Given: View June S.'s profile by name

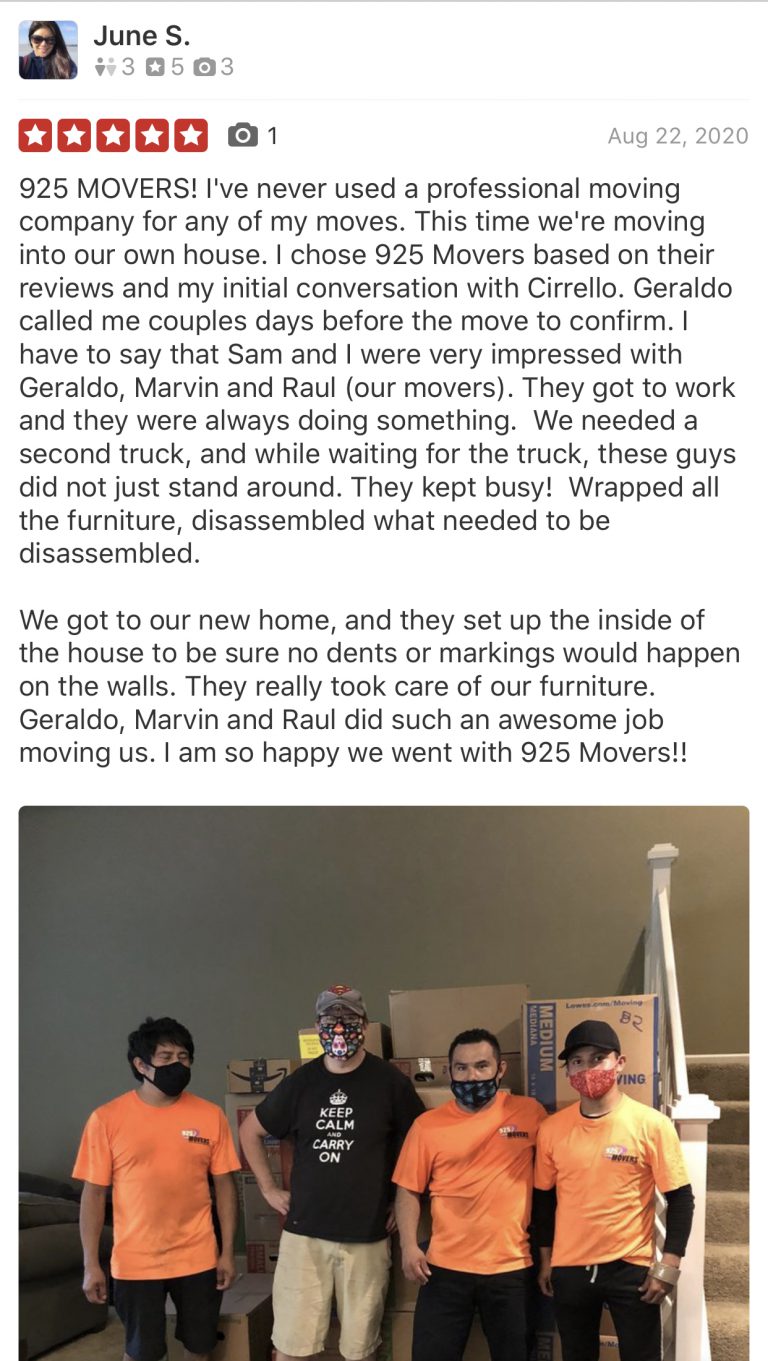Looking at the screenshot, I should click(x=141, y=36).
